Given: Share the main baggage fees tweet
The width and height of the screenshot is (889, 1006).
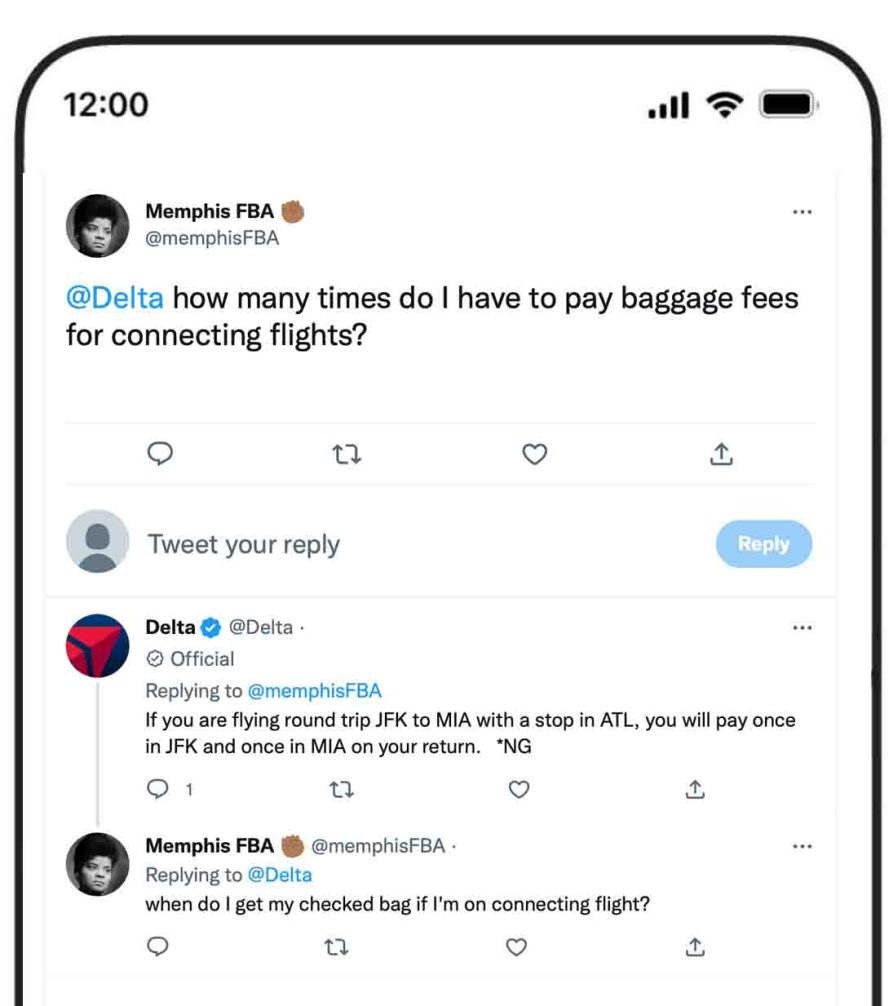Looking at the screenshot, I should 721,455.
